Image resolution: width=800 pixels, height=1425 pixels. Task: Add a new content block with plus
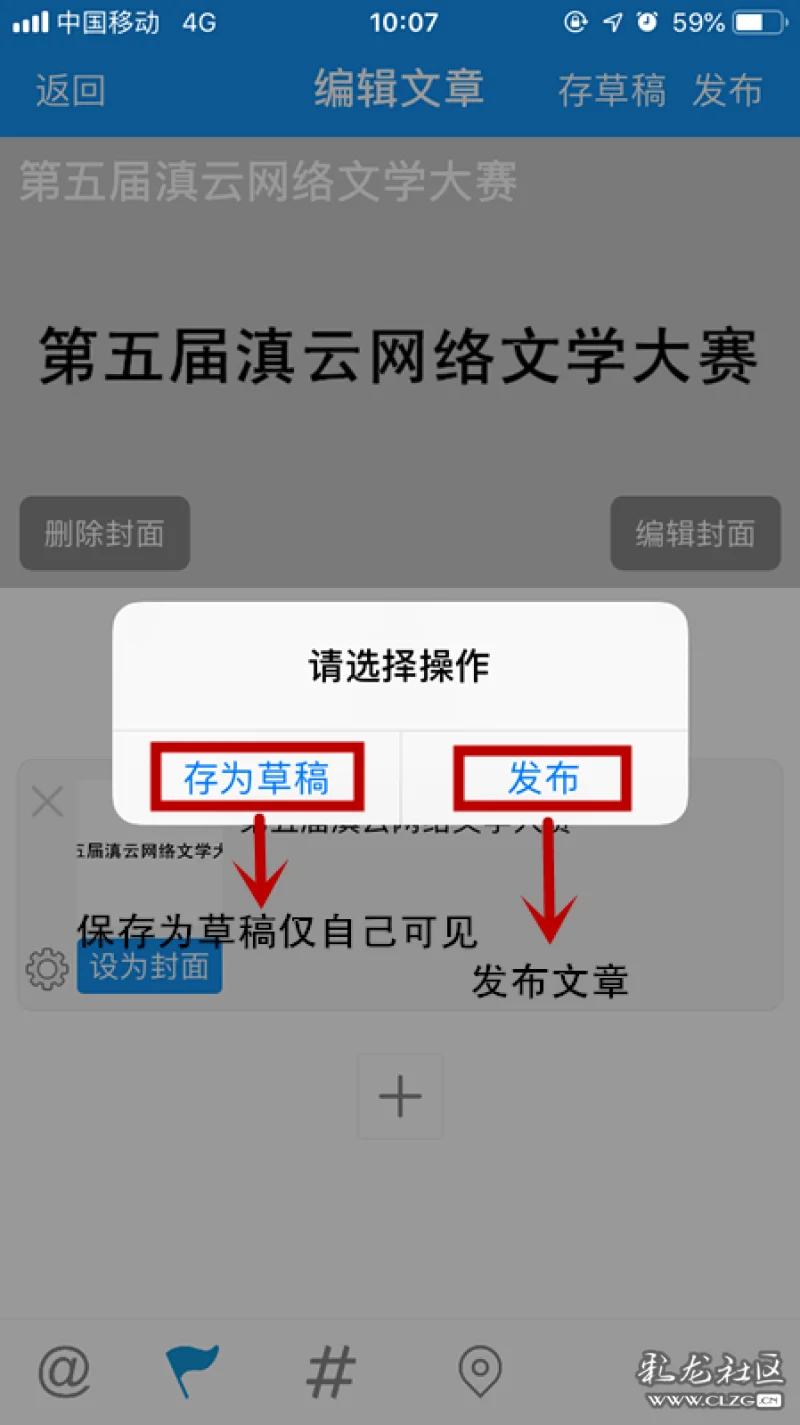tap(400, 1096)
